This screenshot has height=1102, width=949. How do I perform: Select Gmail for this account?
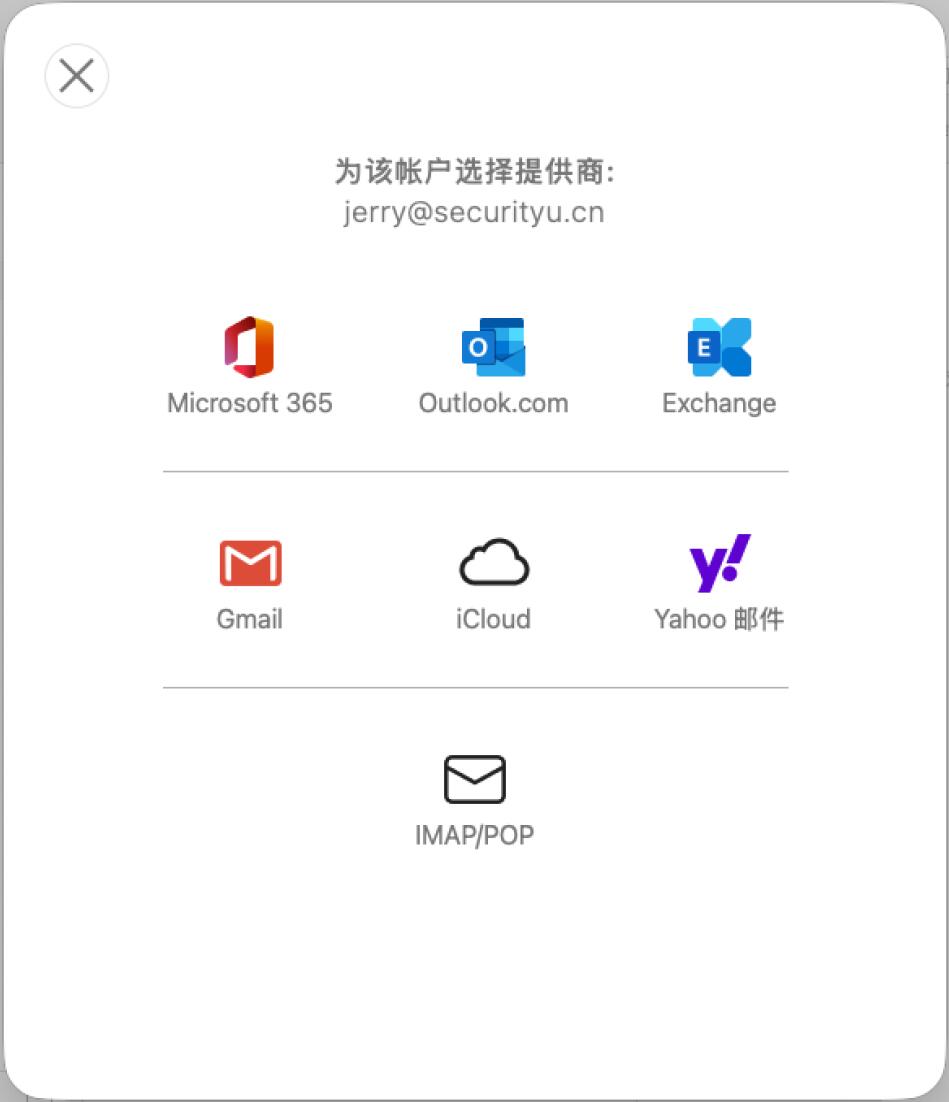(250, 582)
